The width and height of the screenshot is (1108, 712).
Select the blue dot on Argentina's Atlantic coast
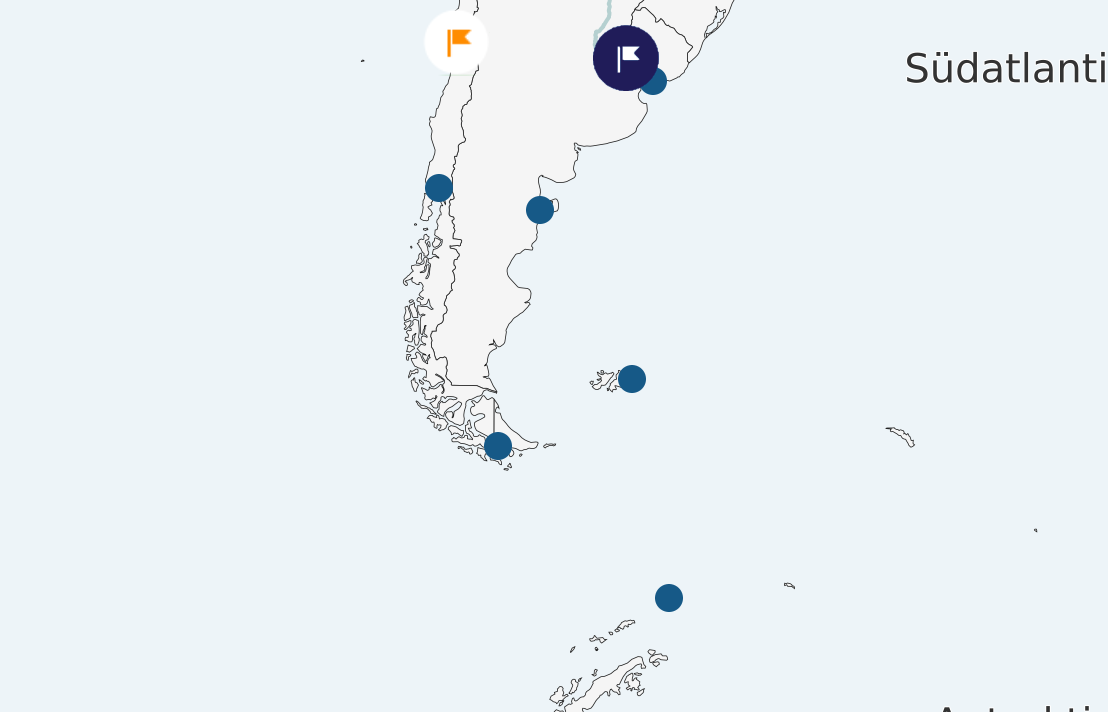pyautogui.click(x=540, y=210)
